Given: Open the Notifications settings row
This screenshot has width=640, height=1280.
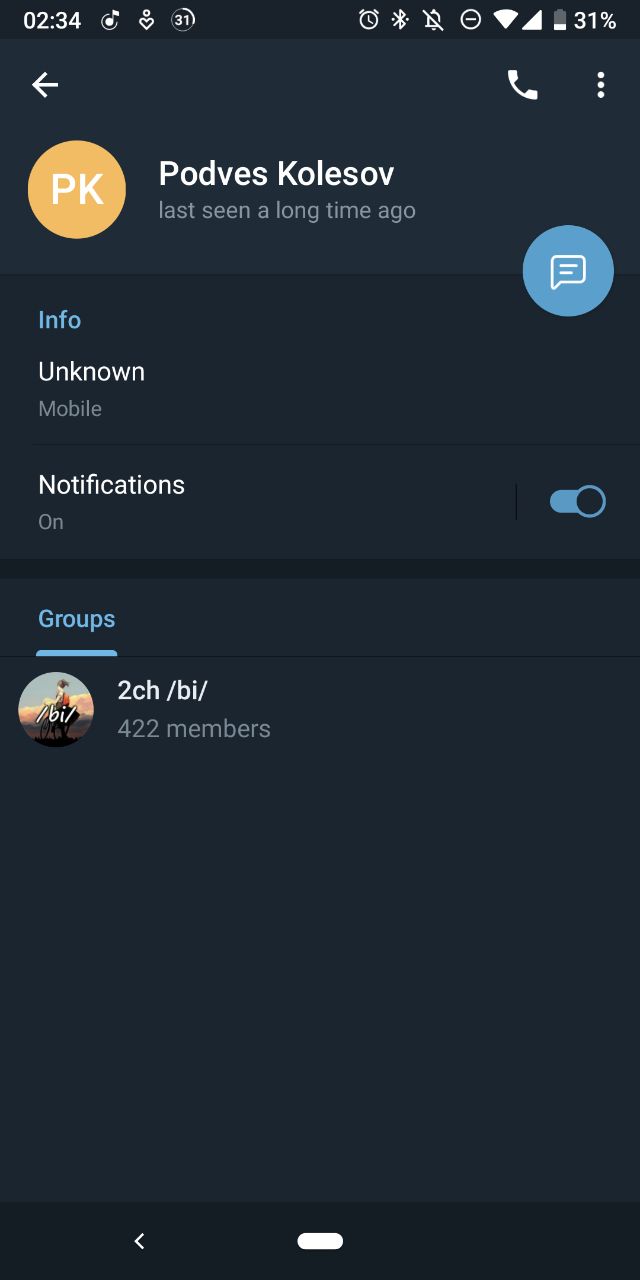Looking at the screenshot, I should point(258,501).
